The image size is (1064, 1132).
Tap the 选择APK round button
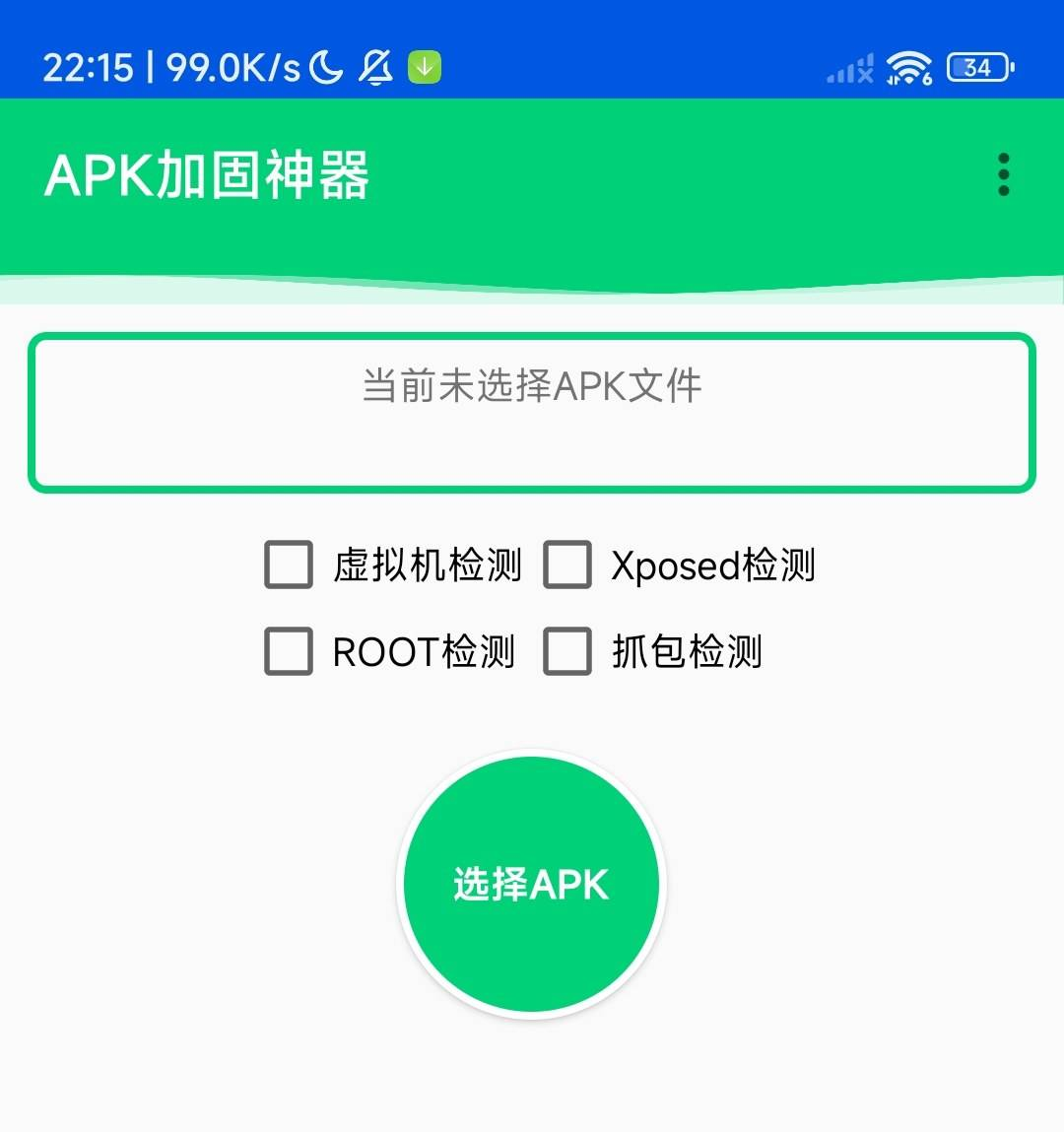point(532,884)
